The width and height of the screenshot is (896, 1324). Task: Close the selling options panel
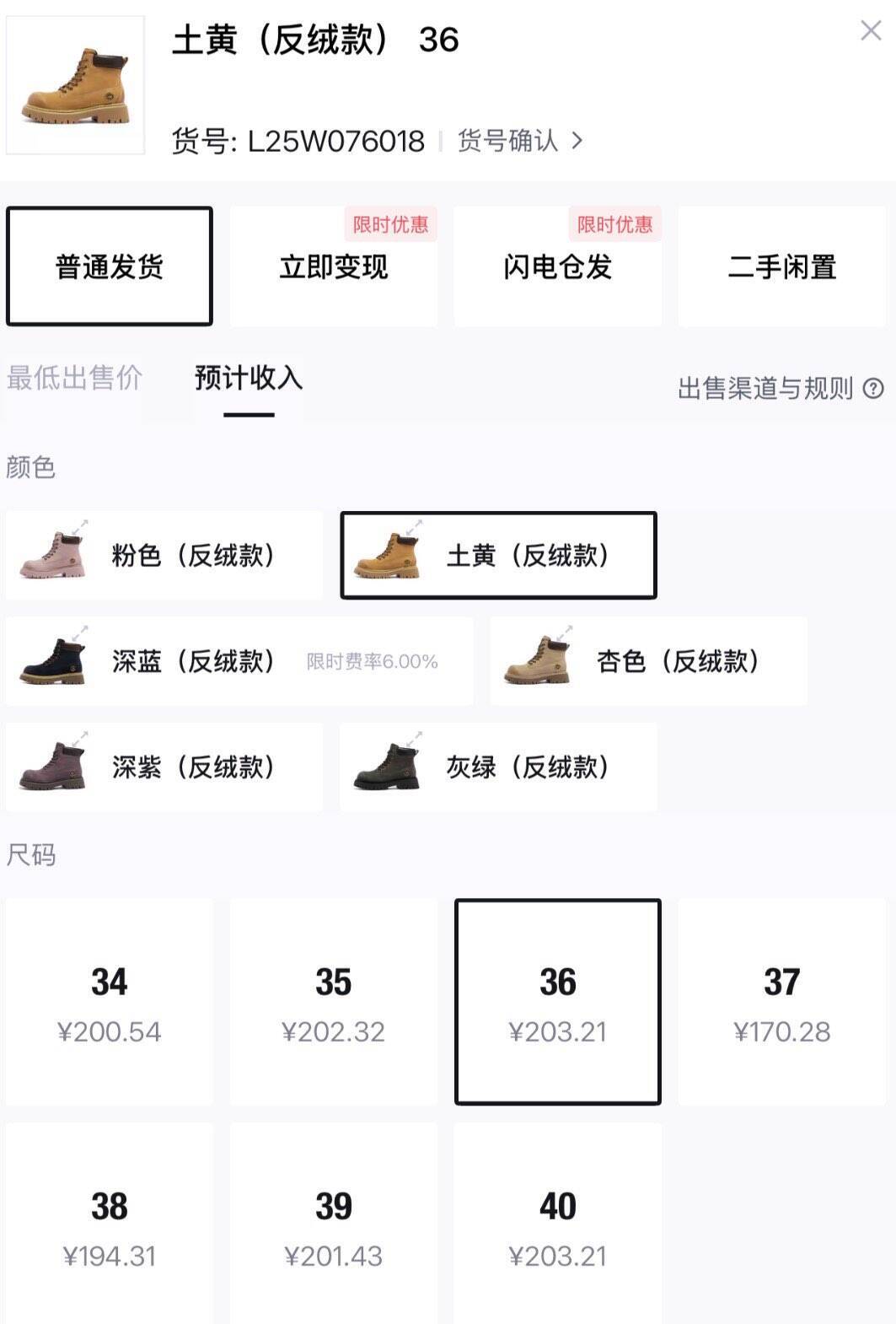pyautogui.click(x=871, y=31)
